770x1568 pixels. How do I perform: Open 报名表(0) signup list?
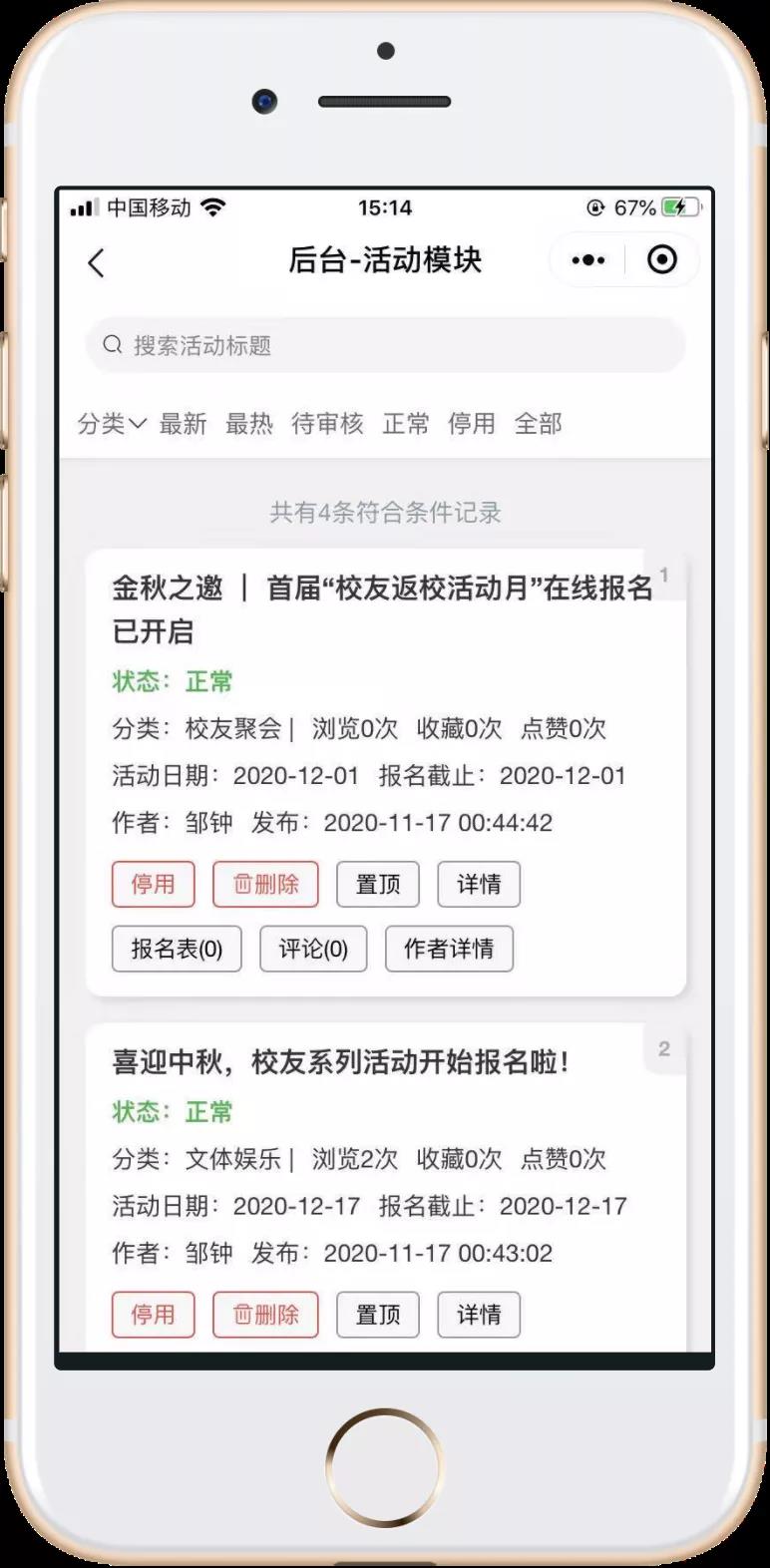point(177,949)
